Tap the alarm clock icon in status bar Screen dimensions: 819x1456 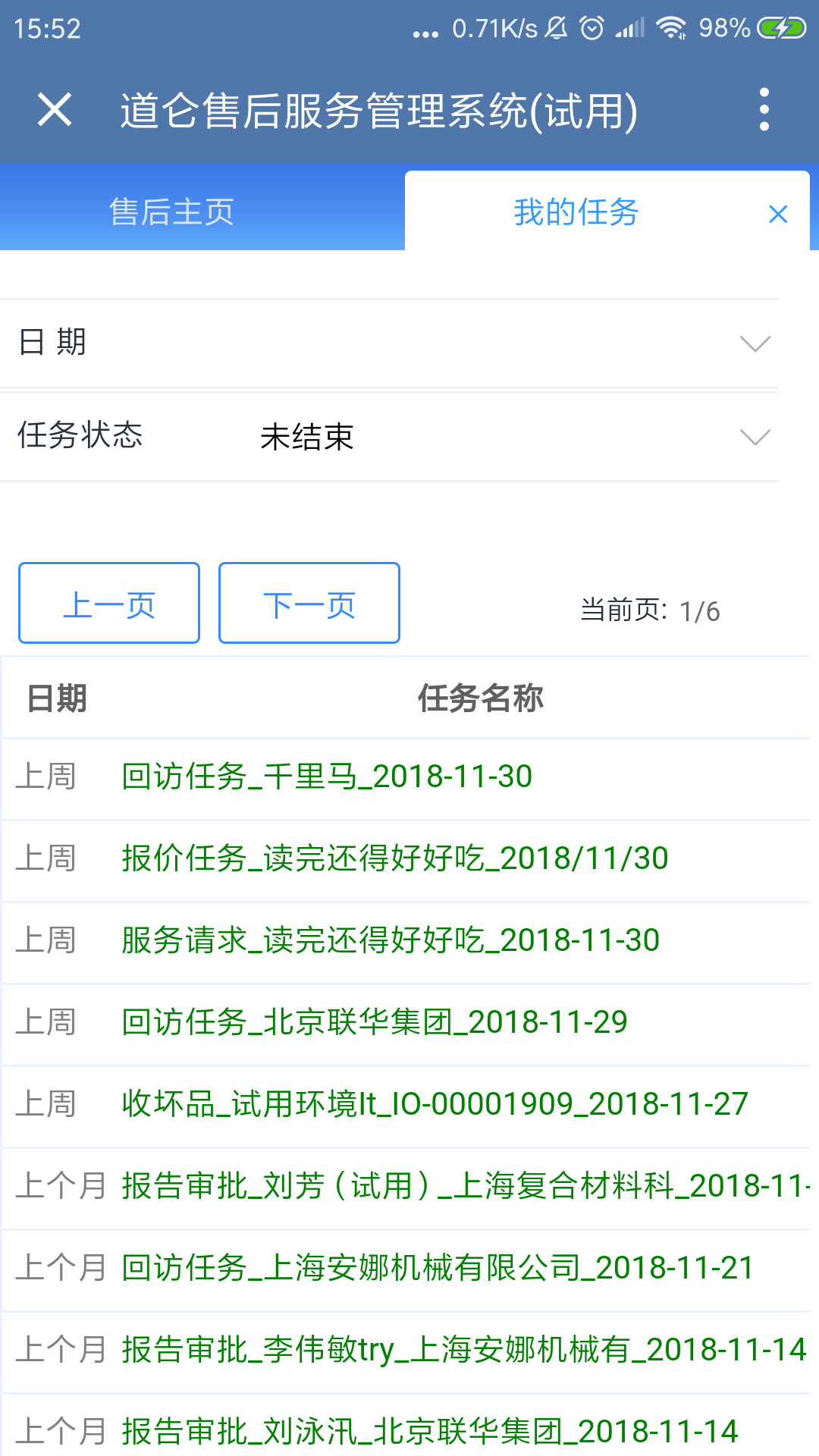[x=590, y=27]
